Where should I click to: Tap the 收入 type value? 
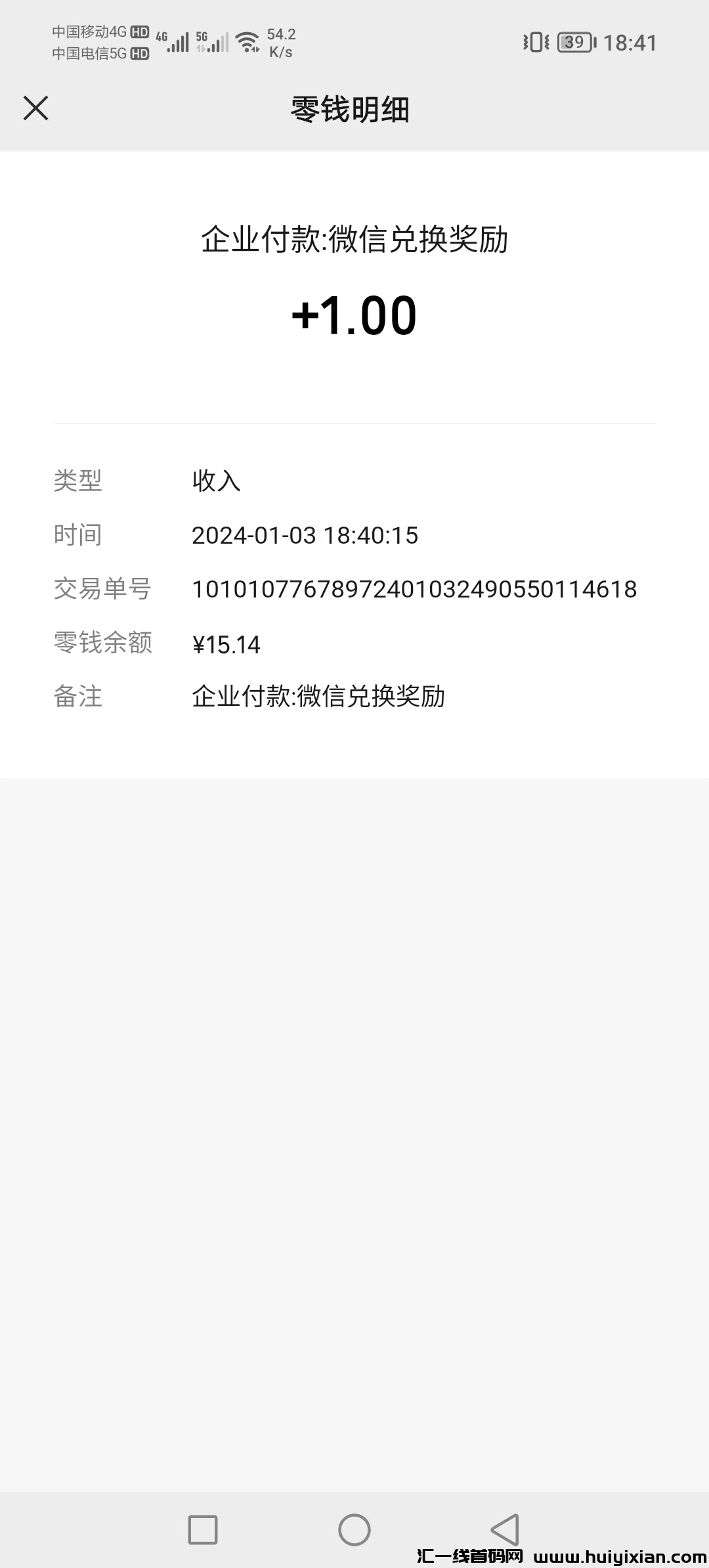click(x=217, y=481)
